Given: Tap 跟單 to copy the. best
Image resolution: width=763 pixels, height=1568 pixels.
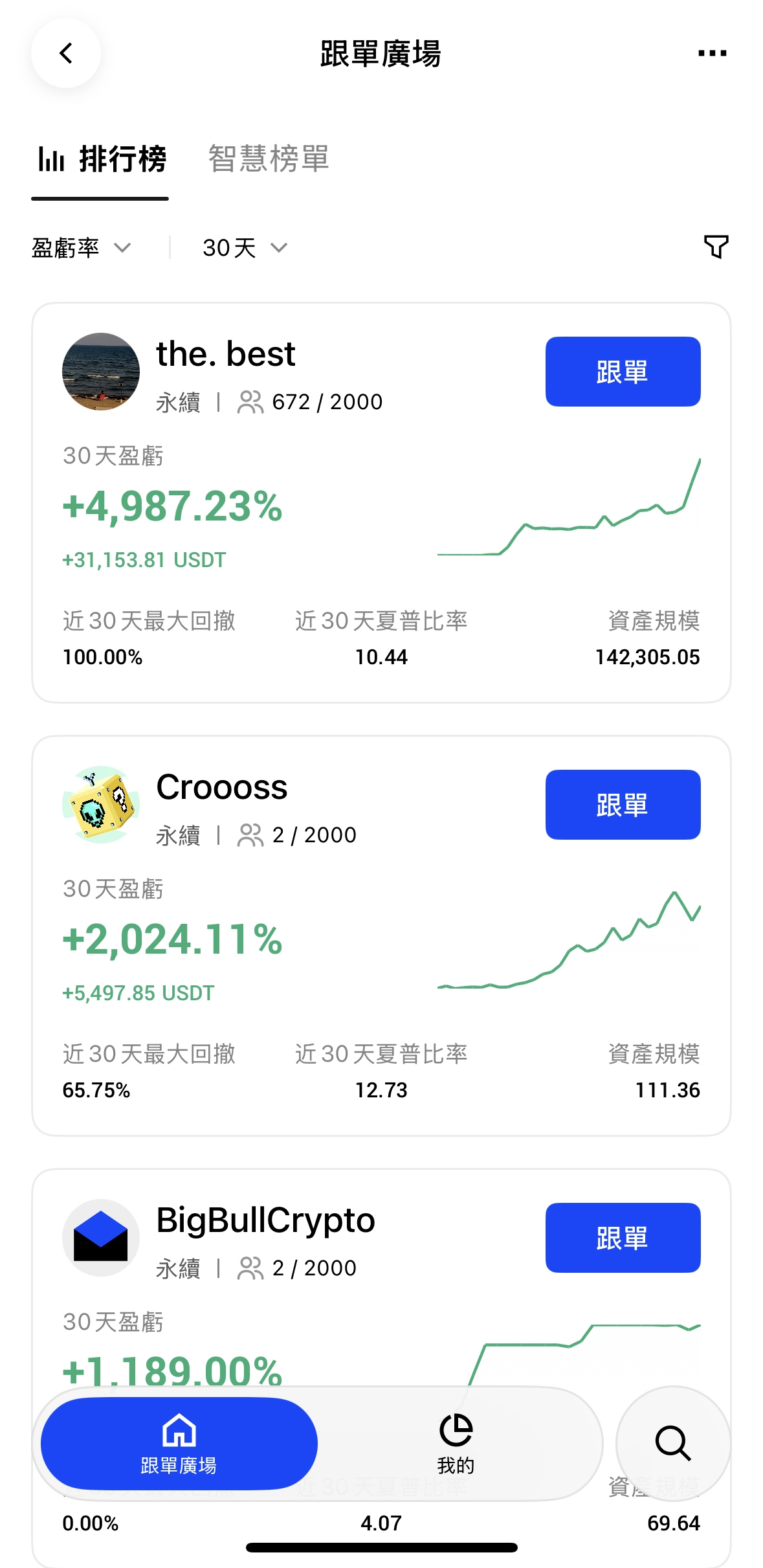Looking at the screenshot, I should pos(623,372).
